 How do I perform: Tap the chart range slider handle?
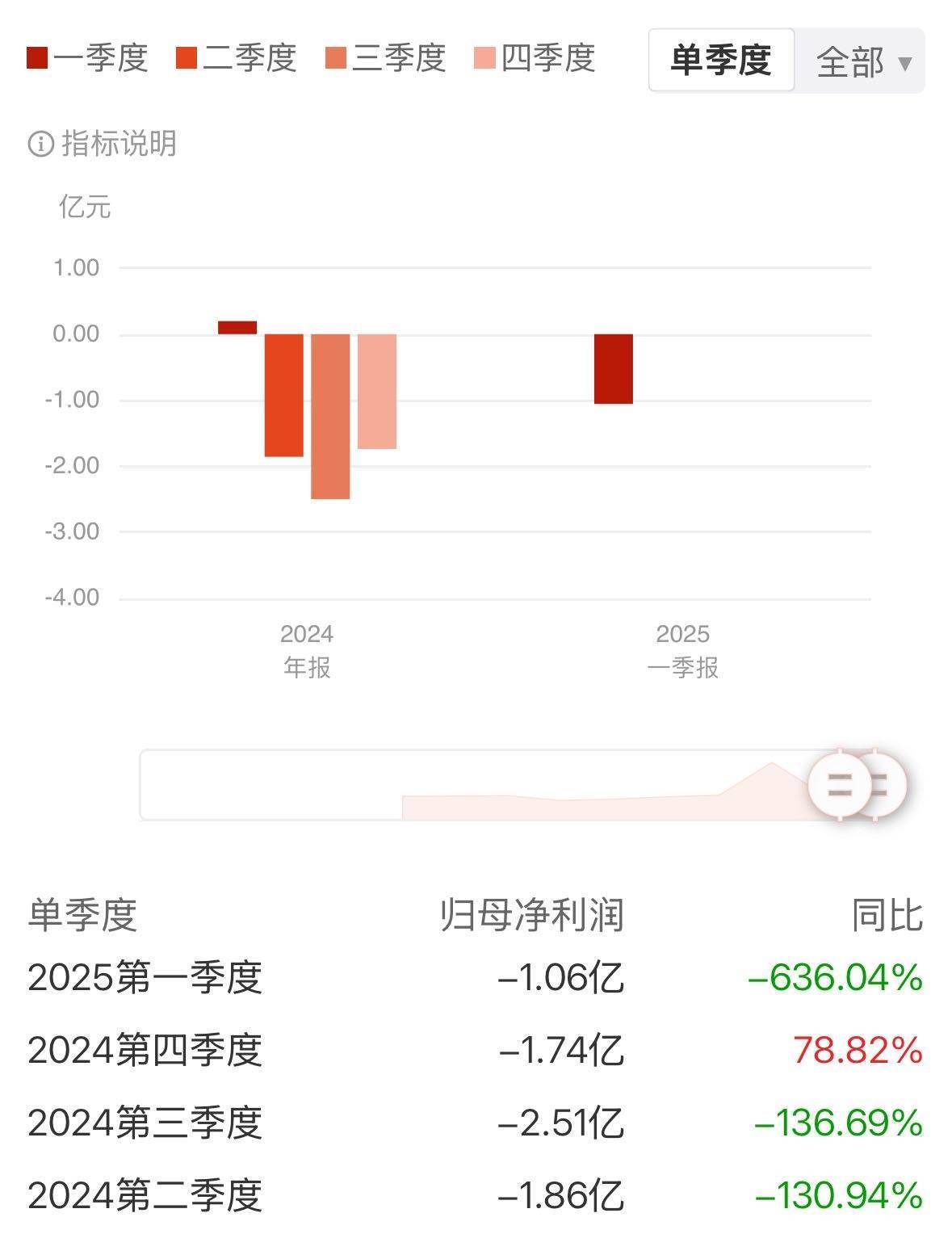pos(840,784)
